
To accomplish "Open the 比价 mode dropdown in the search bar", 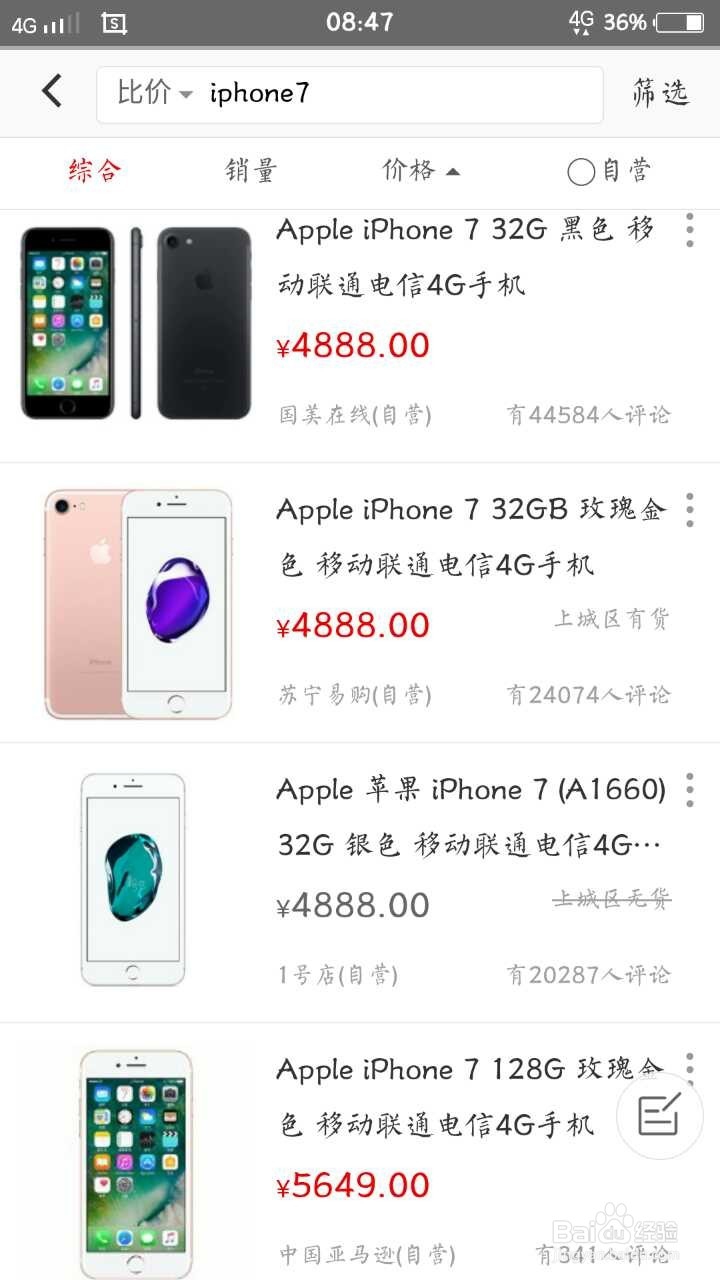I will (148, 92).
